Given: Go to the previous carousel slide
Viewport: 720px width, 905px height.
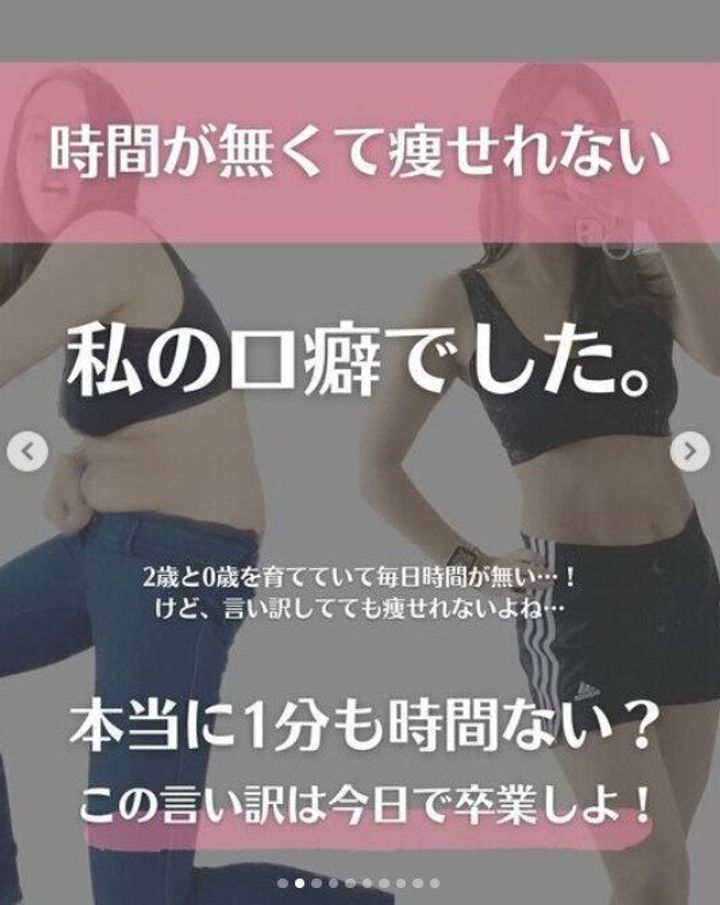Looking at the screenshot, I should (27, 452).
